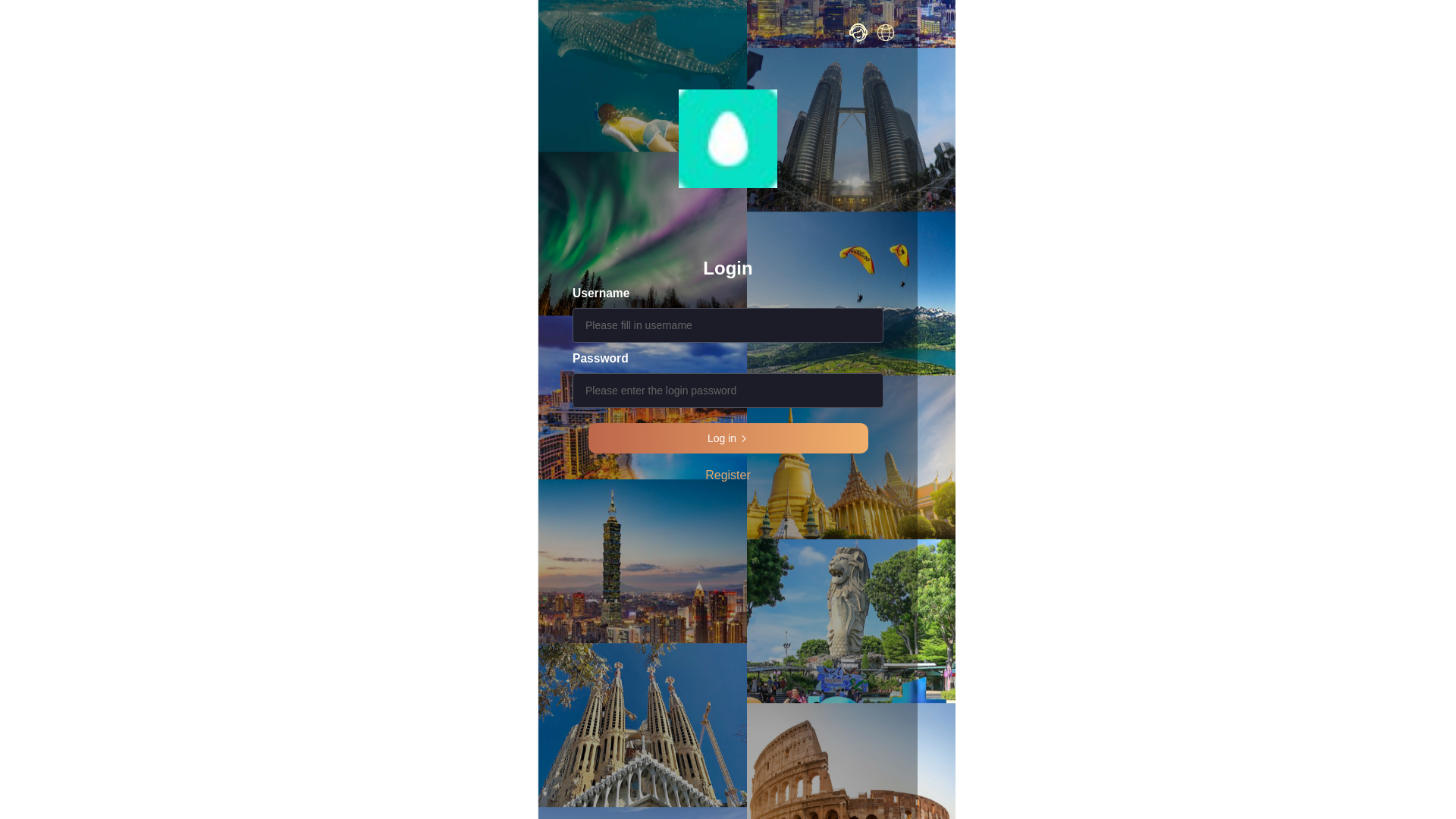The width and height of the screenshot is (1456, 819).
Task: Open the Register link
Action: point(727,475)
